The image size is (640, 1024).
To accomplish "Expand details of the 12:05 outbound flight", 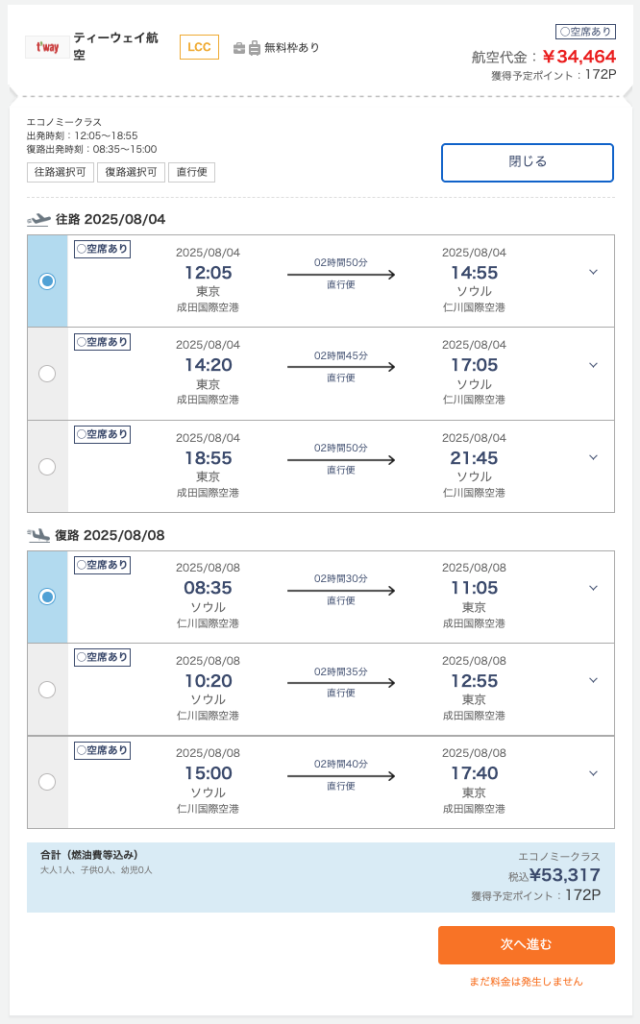I will click(x=593, y=272).
